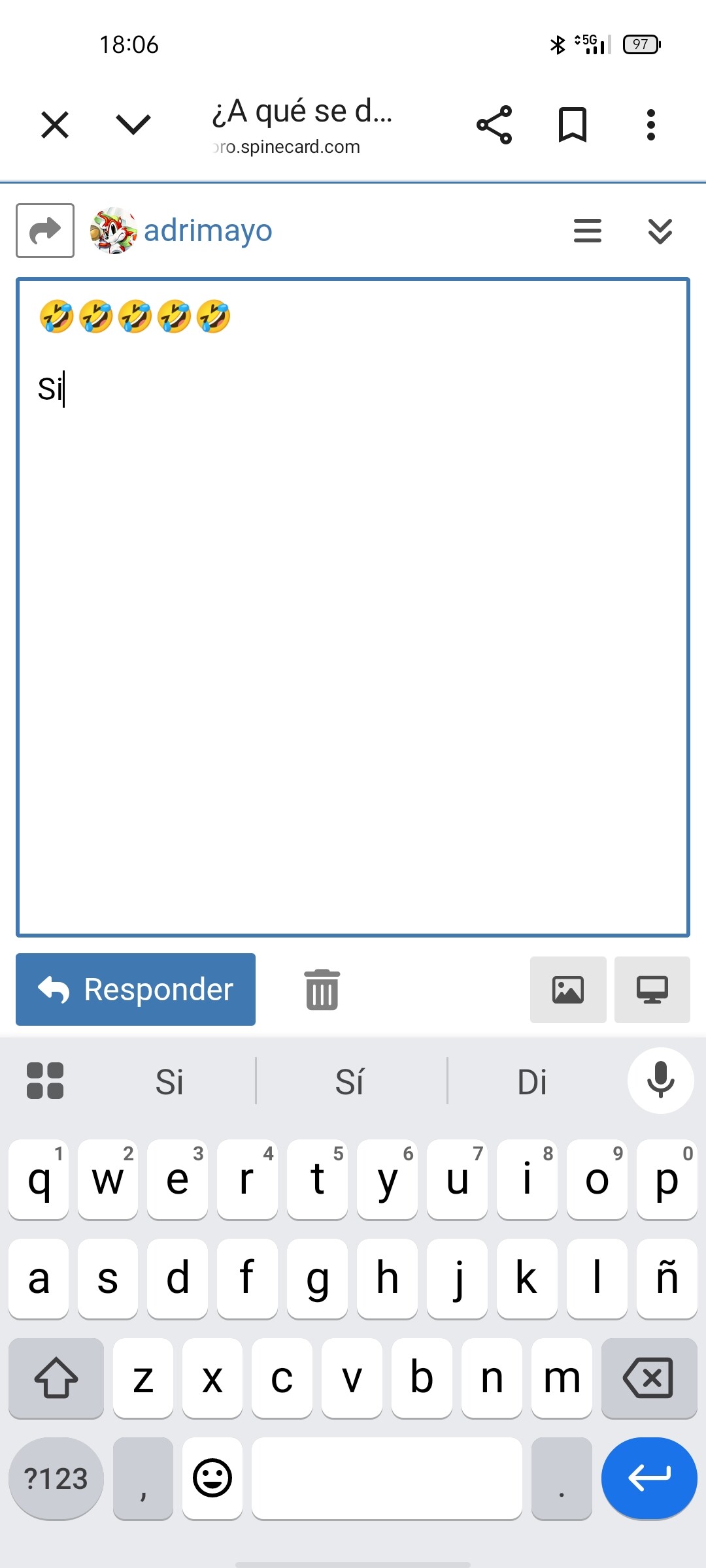Open adrimayo's profile link
The image size is (706, 1568).
207,231
